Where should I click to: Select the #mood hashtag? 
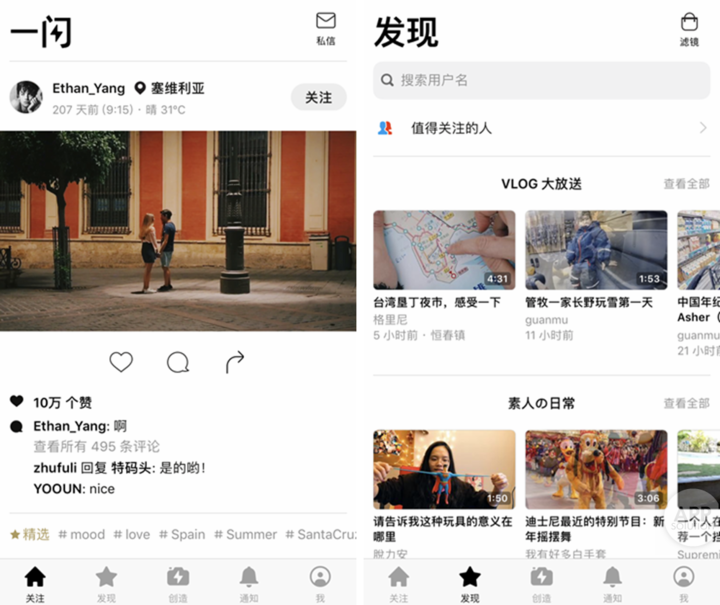[x=81, y=534]
